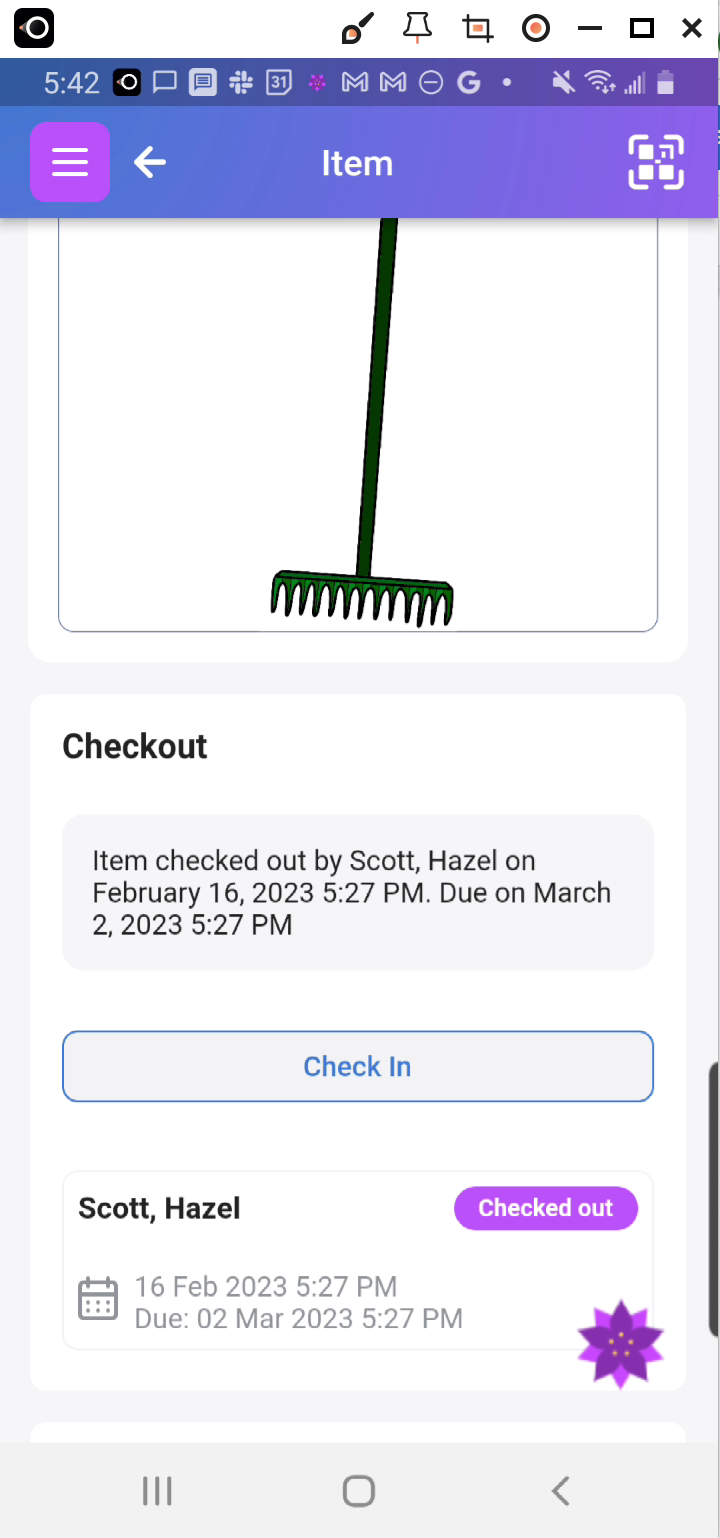Show recent apps from navigation bar
Screen dimensions: 720x1538
[157, 1491]
